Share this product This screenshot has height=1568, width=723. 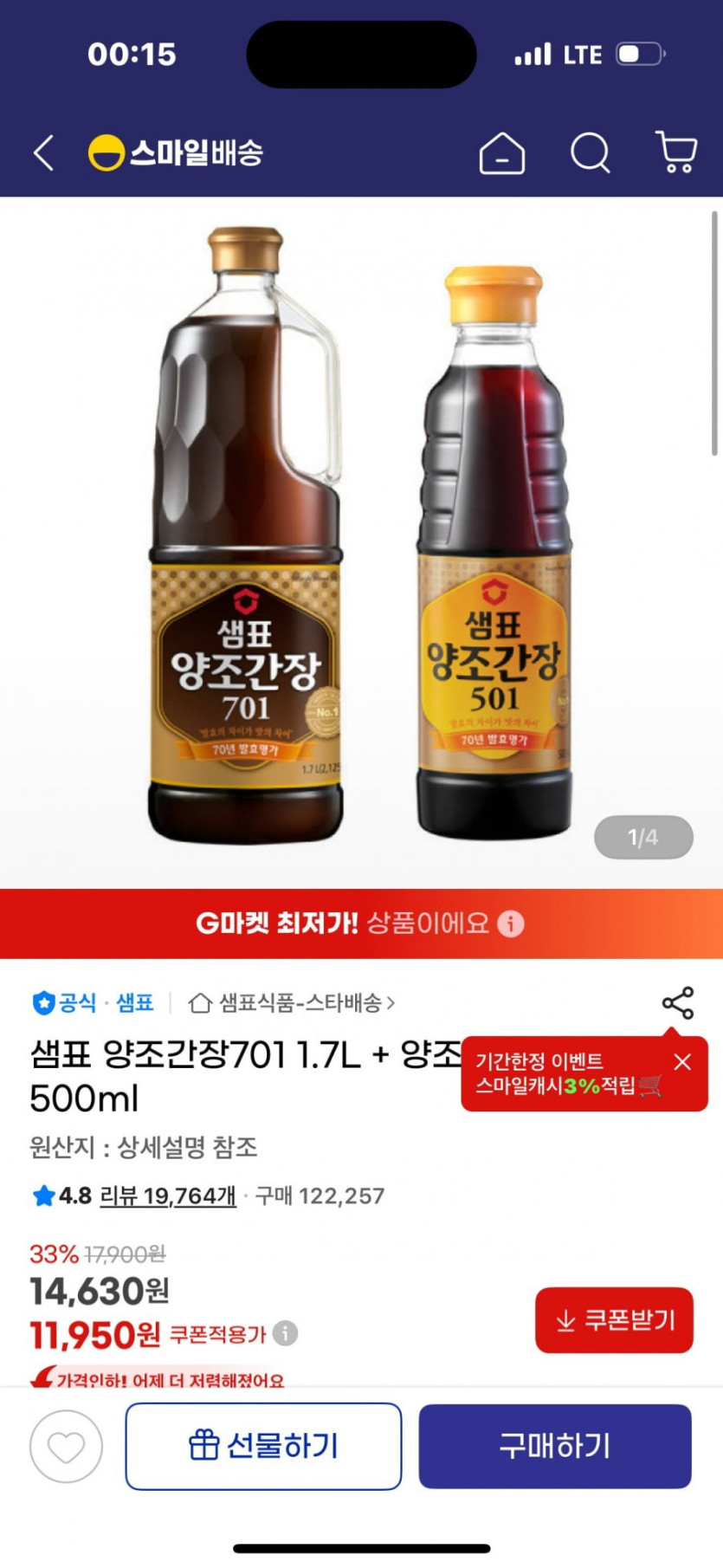coord(677,1002)
